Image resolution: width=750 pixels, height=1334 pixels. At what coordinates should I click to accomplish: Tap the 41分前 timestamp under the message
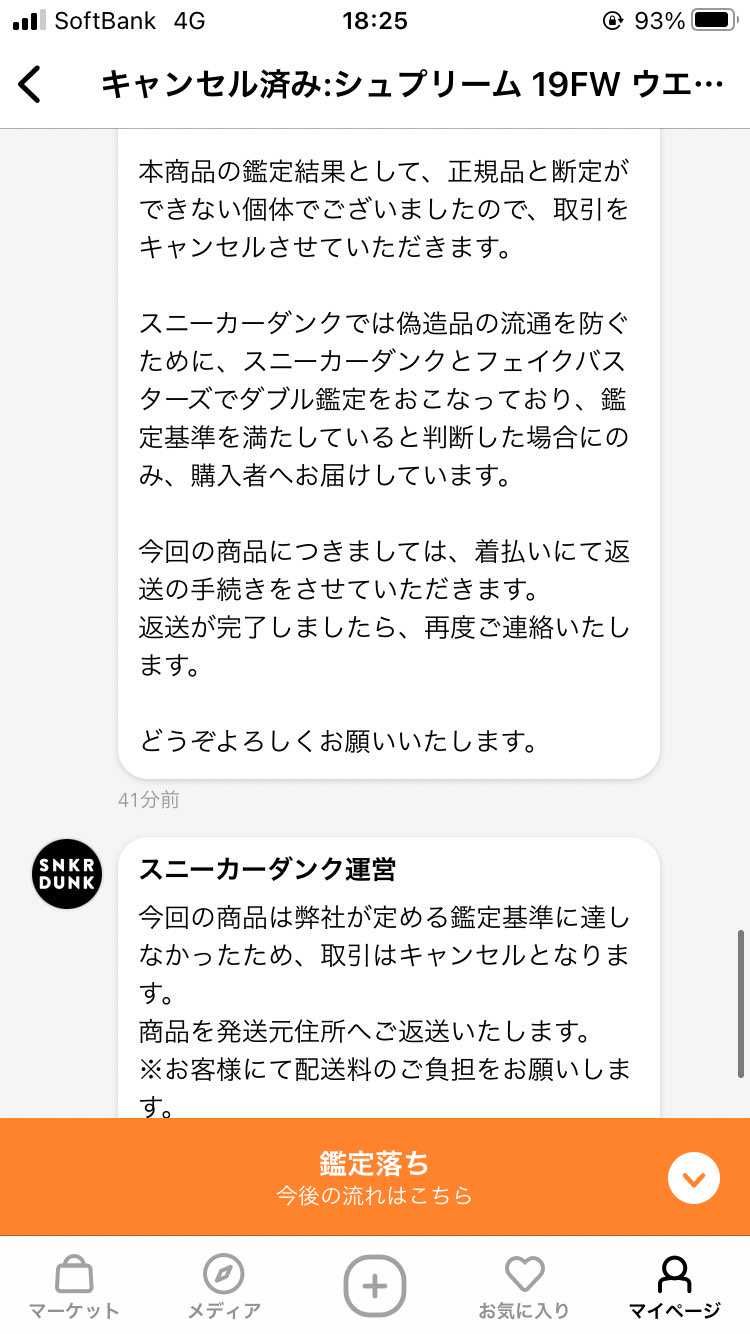(x=150, y=799)
